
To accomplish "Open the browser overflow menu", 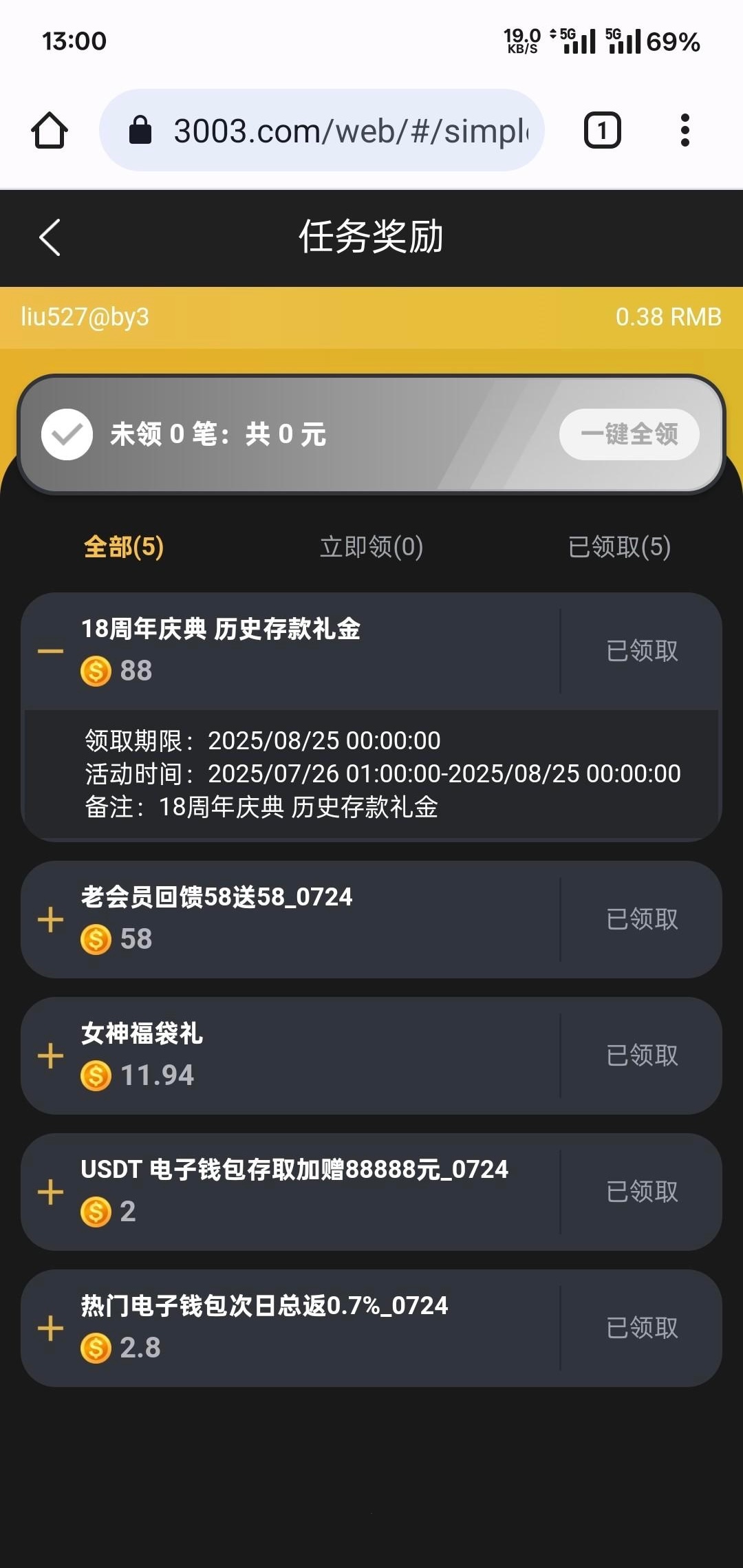I will (685, 130).
